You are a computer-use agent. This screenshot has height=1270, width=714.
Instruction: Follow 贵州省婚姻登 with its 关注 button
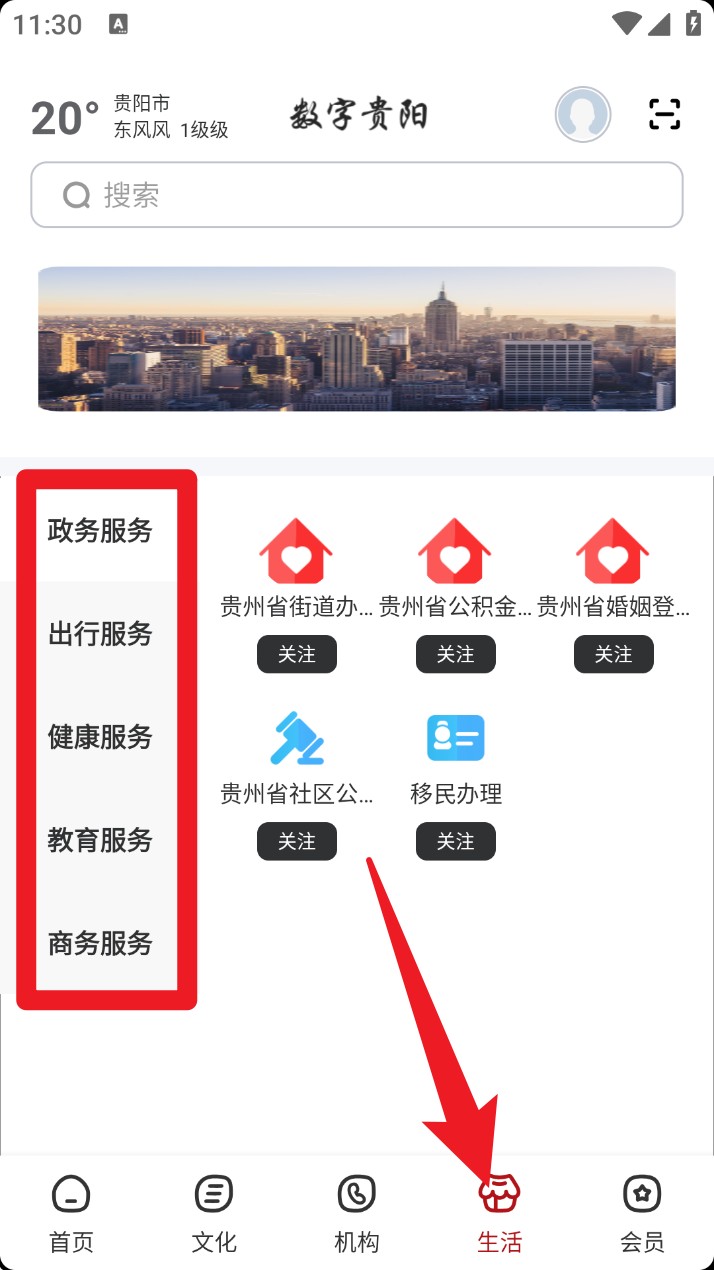tap(613, 654)
